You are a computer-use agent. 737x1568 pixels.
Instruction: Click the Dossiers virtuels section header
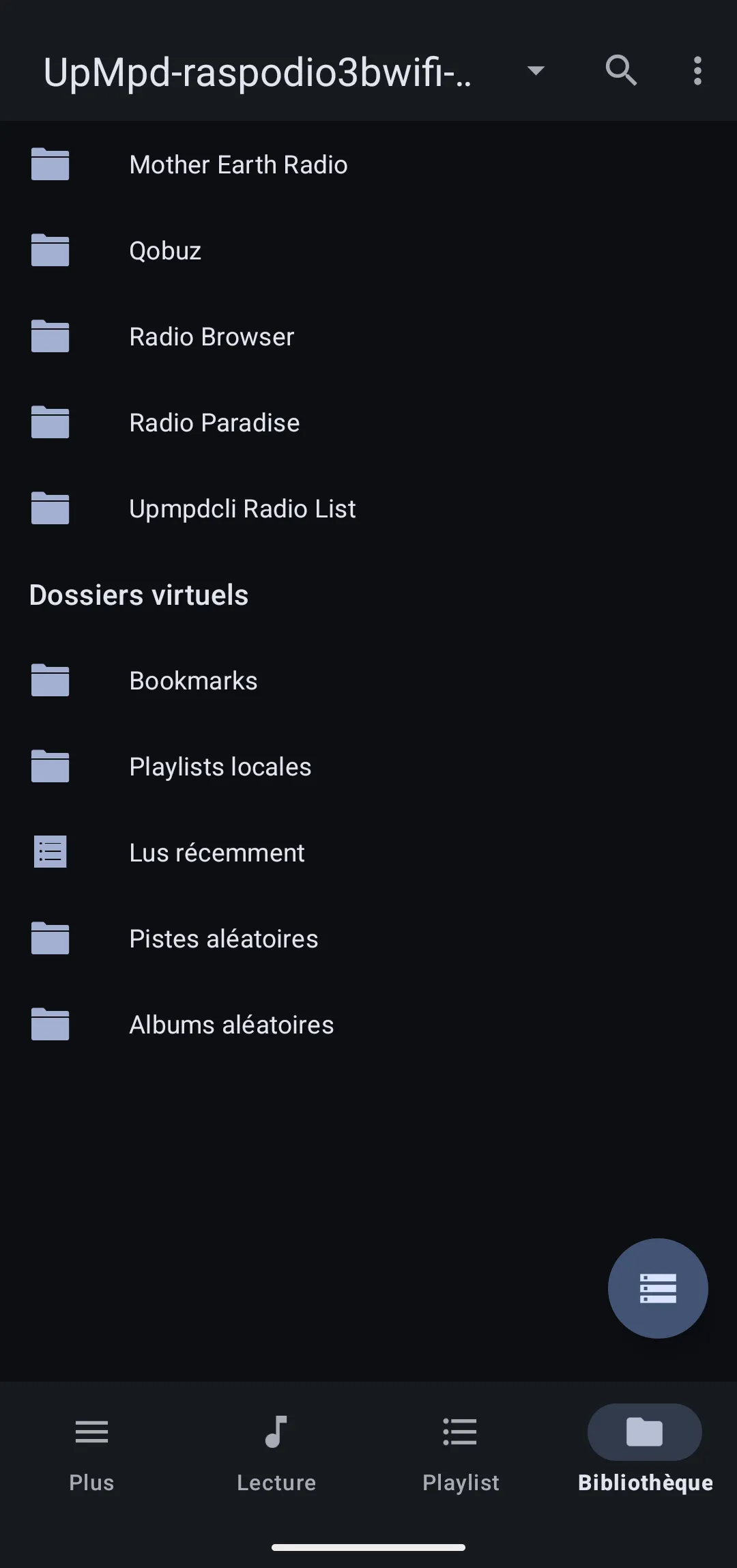pyautogui.click(x=139, y=594)
